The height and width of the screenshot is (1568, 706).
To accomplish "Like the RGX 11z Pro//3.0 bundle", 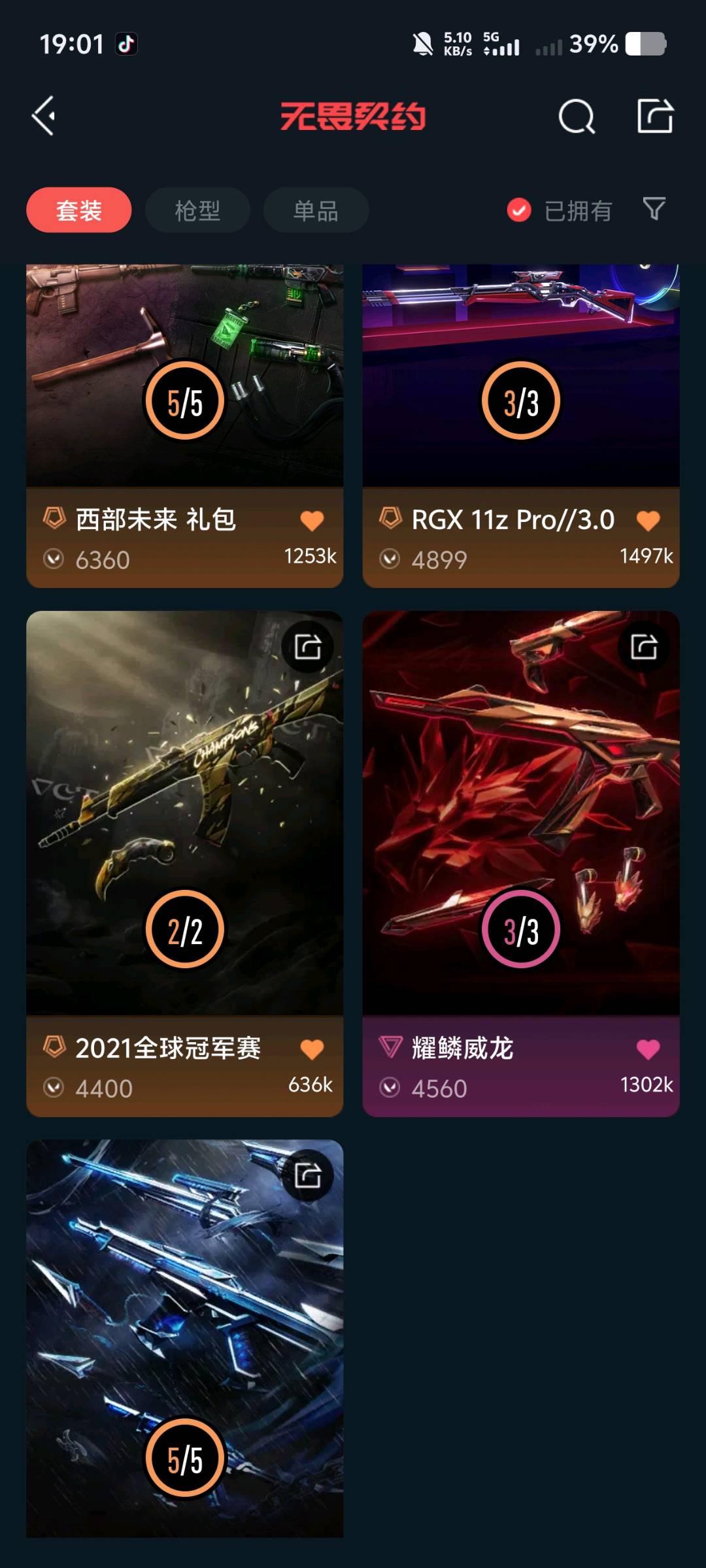I will (x=648, y=521).
